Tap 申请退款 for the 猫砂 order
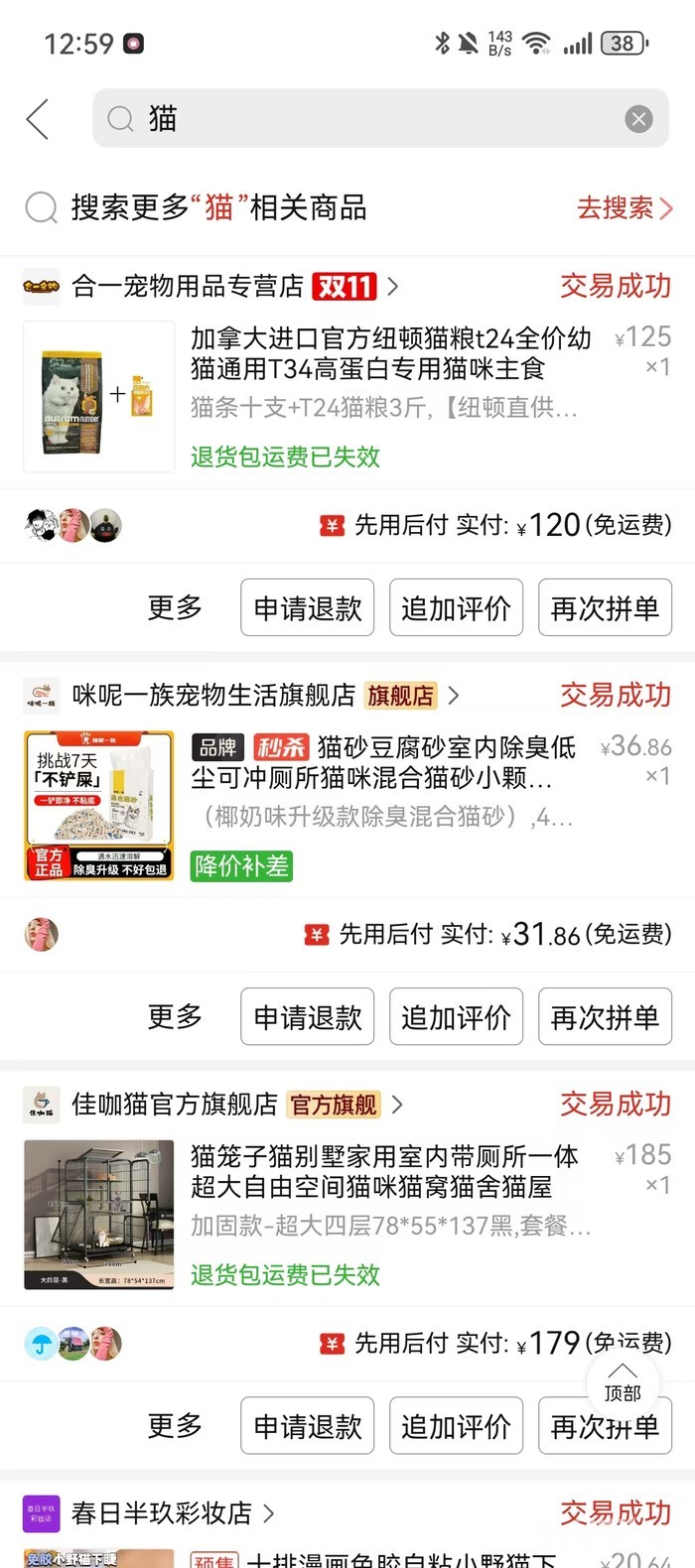The width and height of the screenshot is (695, 1568). tap(307, 1016)
